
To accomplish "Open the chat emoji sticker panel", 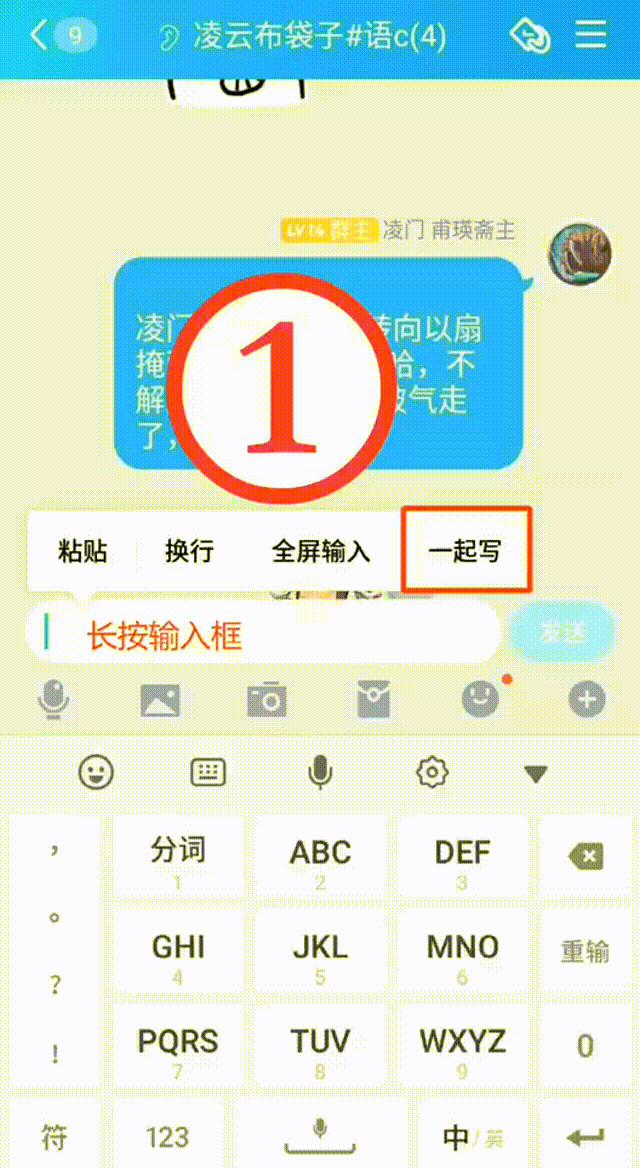I will tap(481, 699).
